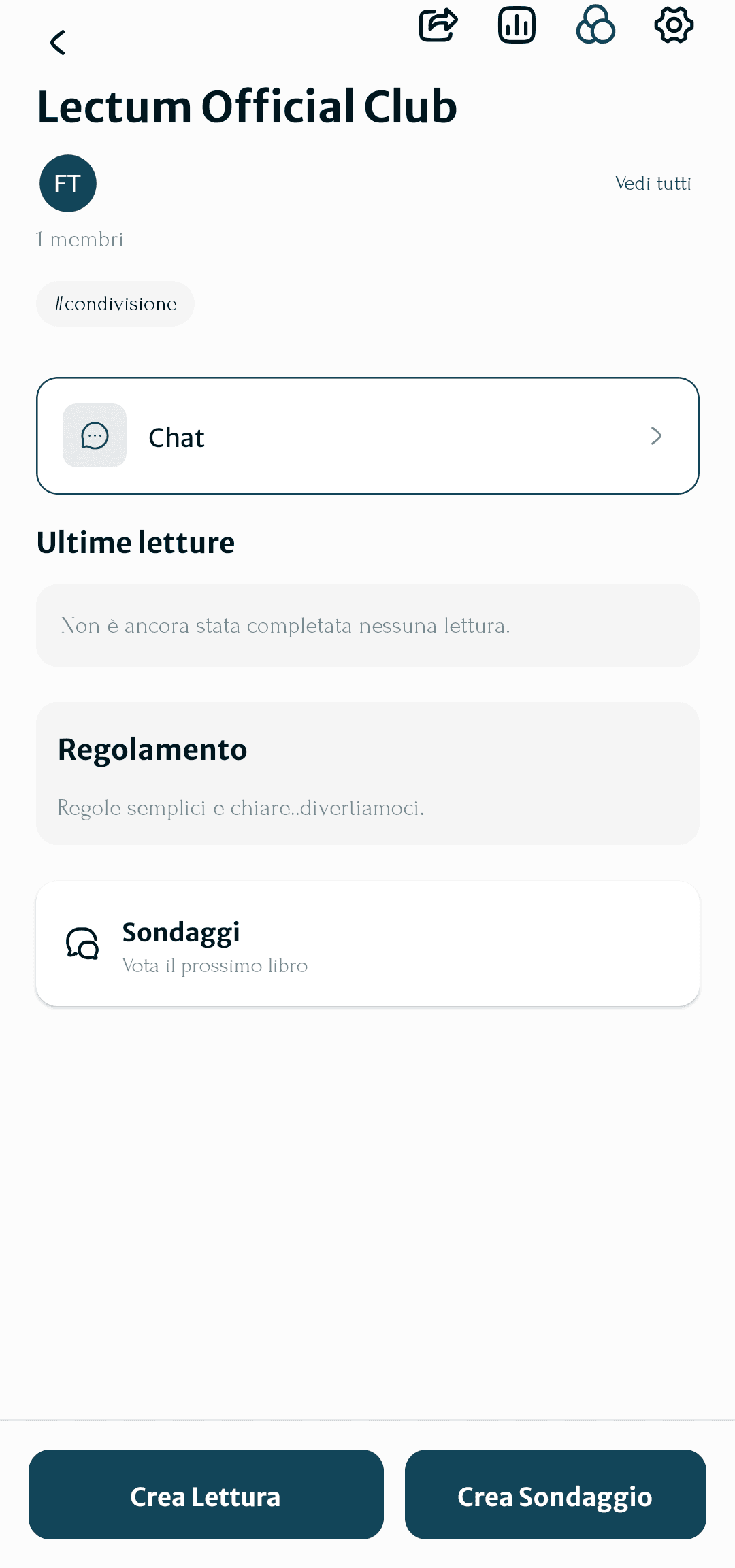This screenshot has height=1568, width=735.
Task: Open the club statistics chart icon
Action: pos(517,26)
